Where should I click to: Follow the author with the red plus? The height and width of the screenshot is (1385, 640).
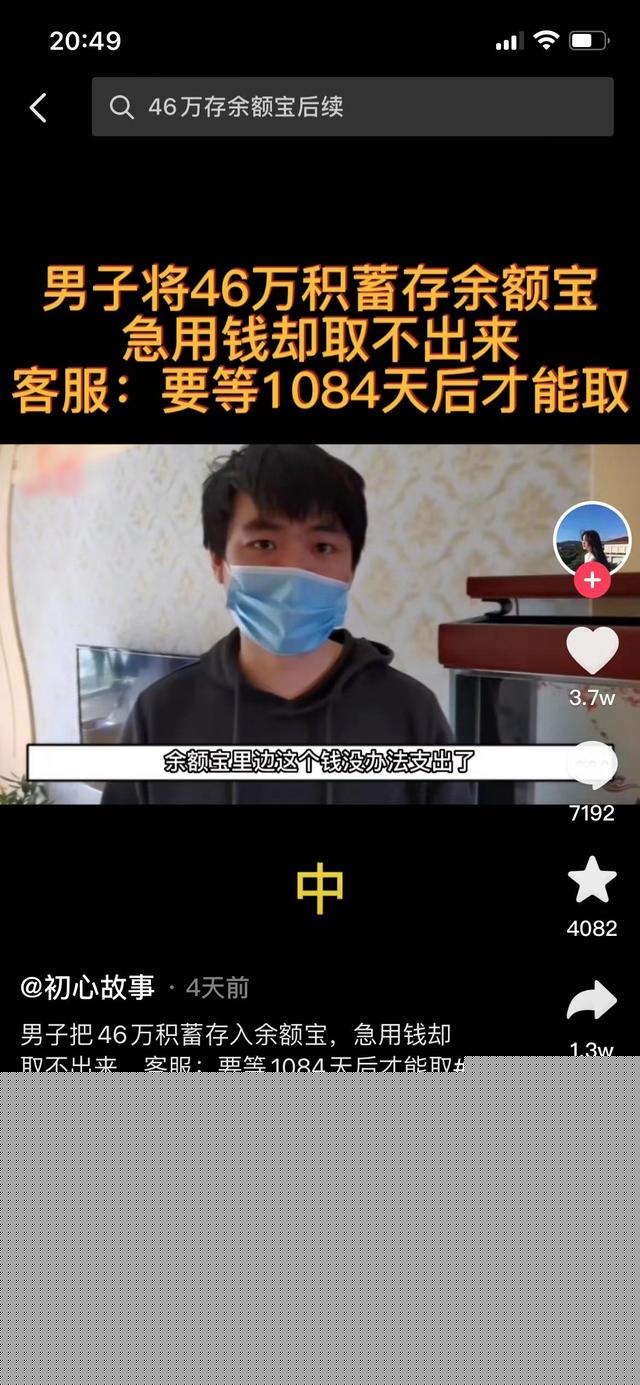click(x=592, y=579)
